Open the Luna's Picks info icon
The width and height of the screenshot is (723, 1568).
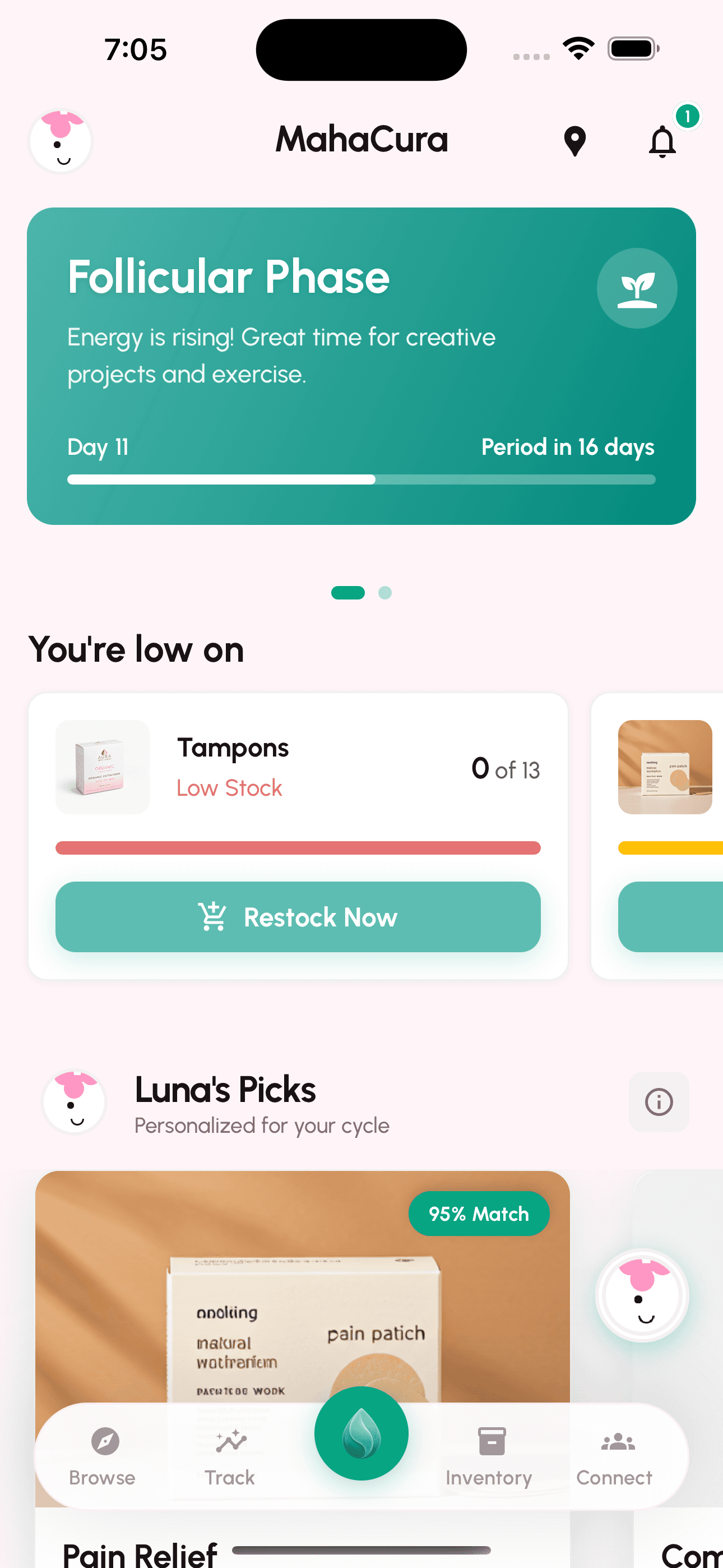(659, 1103)
